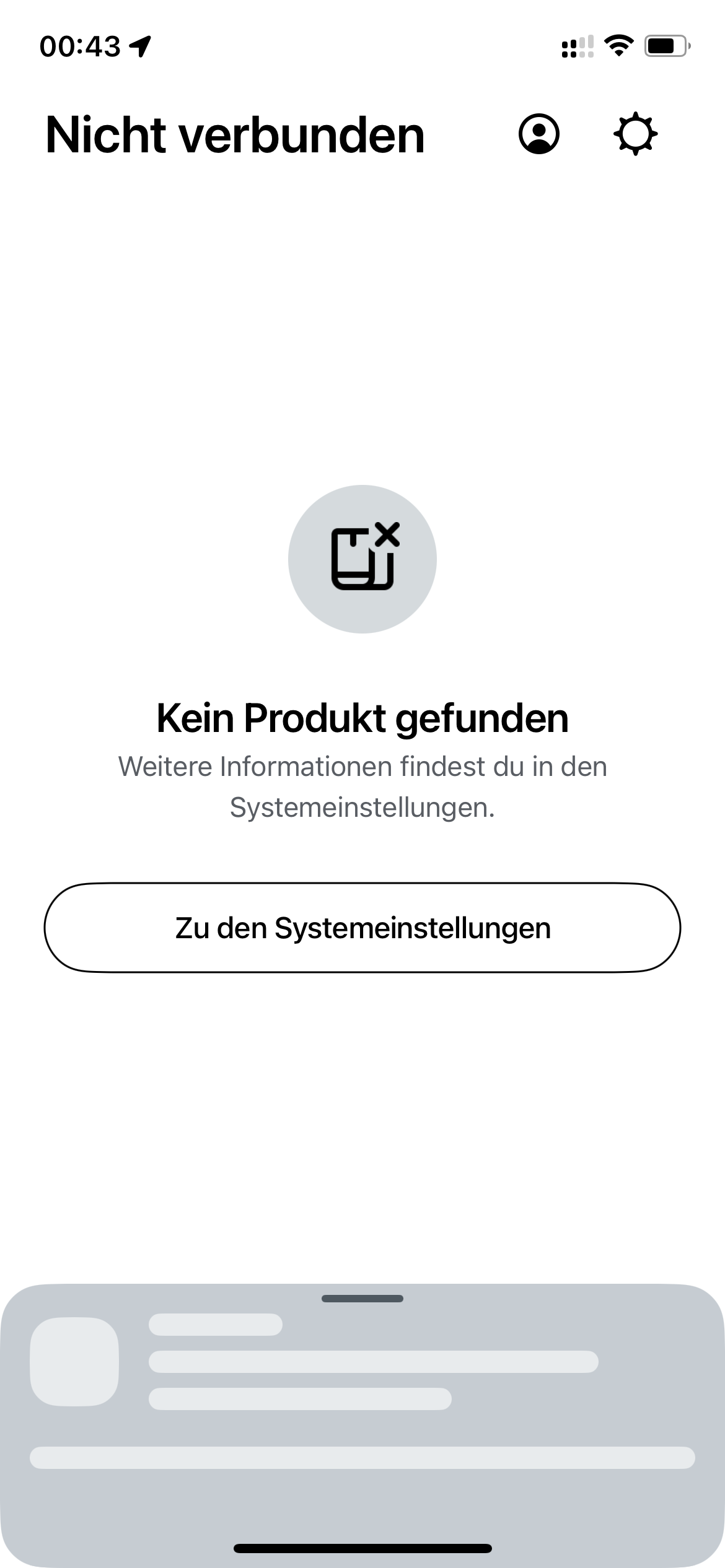Screen dimensions: 725x1568
Task: Tap the bottom sheet grabber handle
Action: tap(362, 1299)
